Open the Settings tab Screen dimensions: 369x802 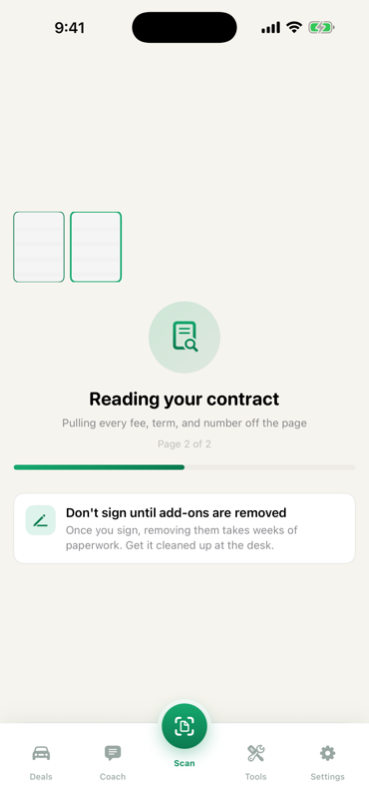point(327,762)
